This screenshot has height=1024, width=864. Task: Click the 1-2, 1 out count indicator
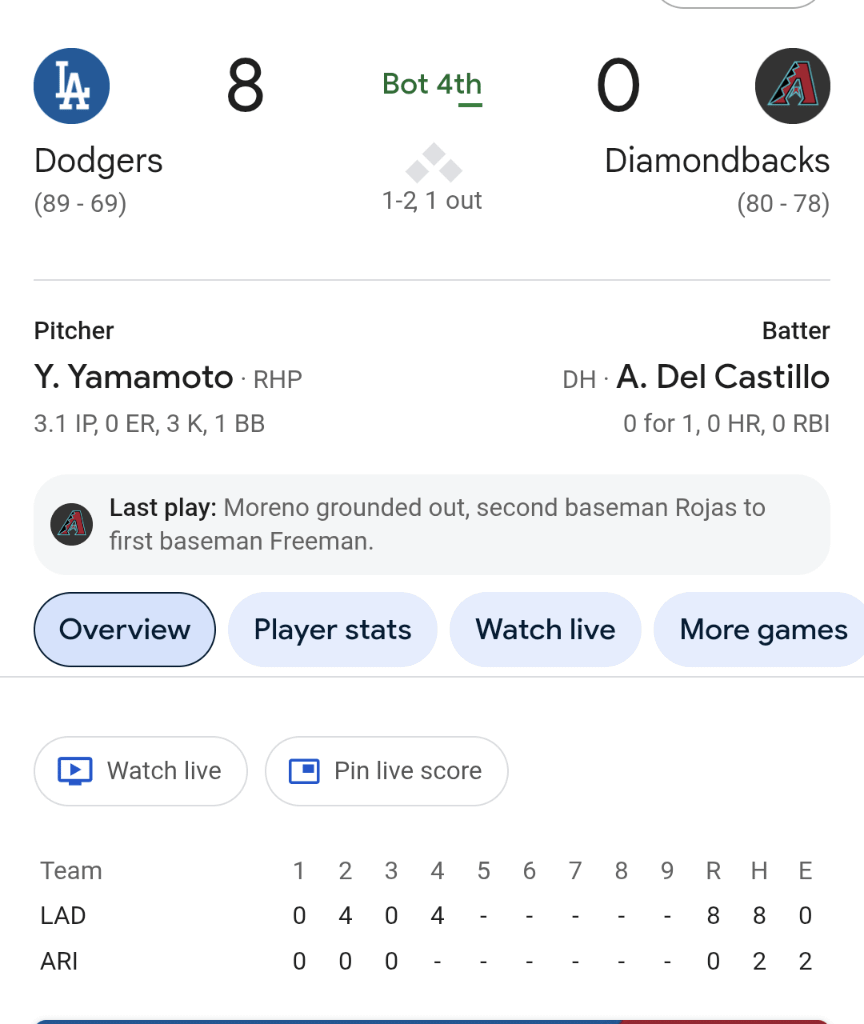click(x=432, y=200)
